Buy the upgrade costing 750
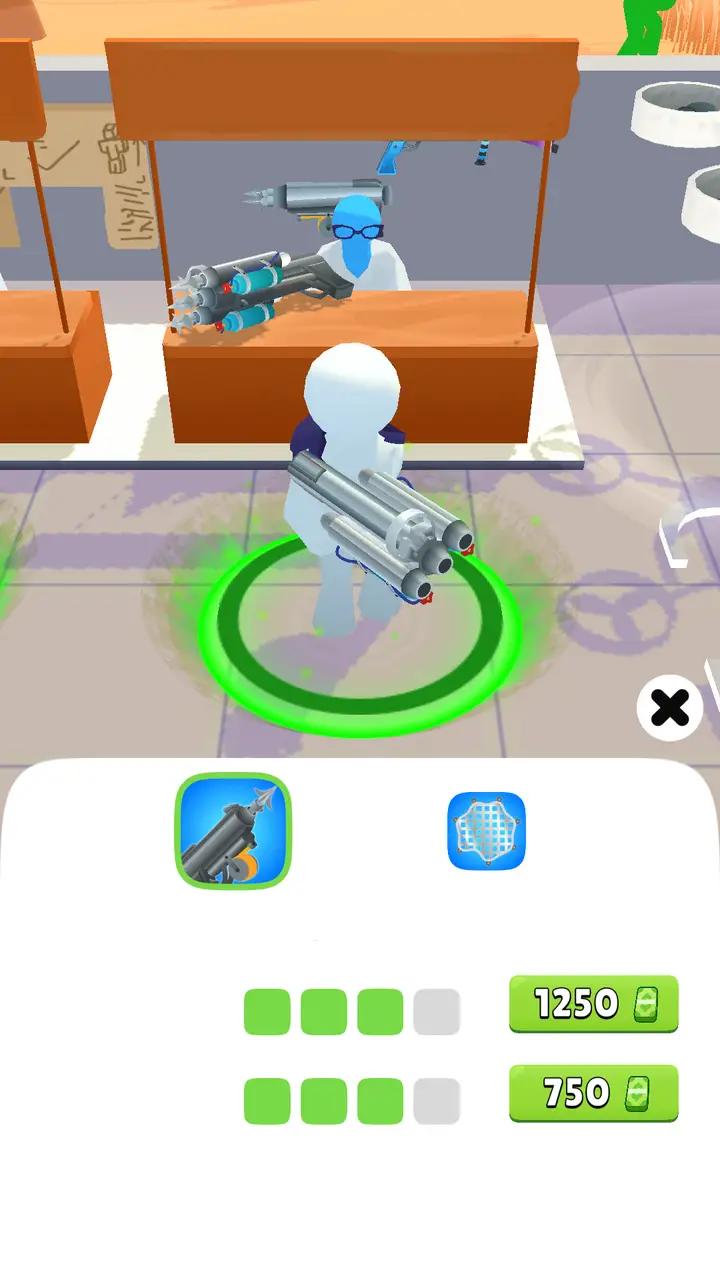 [593, 1093]
